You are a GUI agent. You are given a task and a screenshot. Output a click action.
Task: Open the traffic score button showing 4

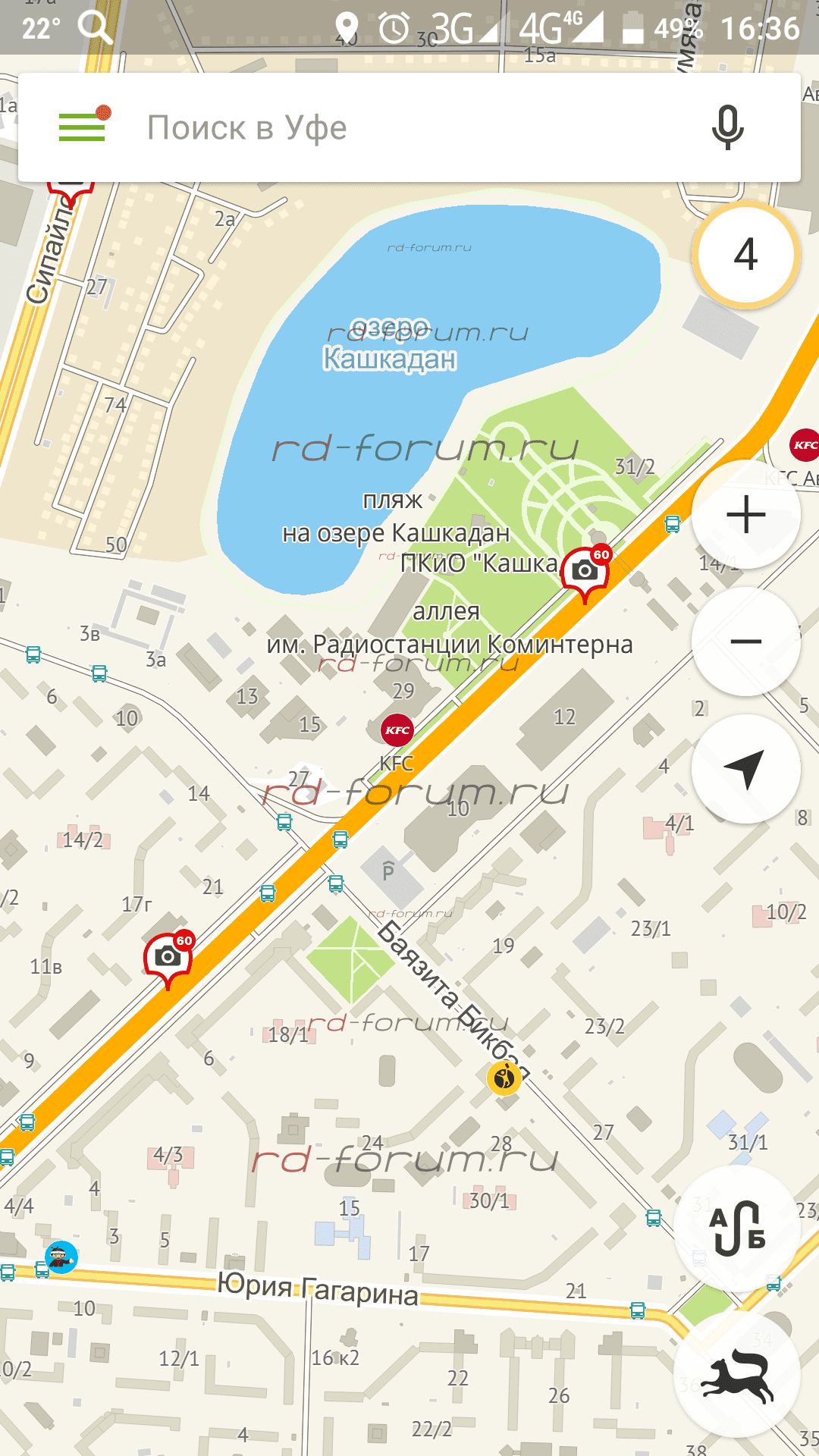[x=745, y=255]
